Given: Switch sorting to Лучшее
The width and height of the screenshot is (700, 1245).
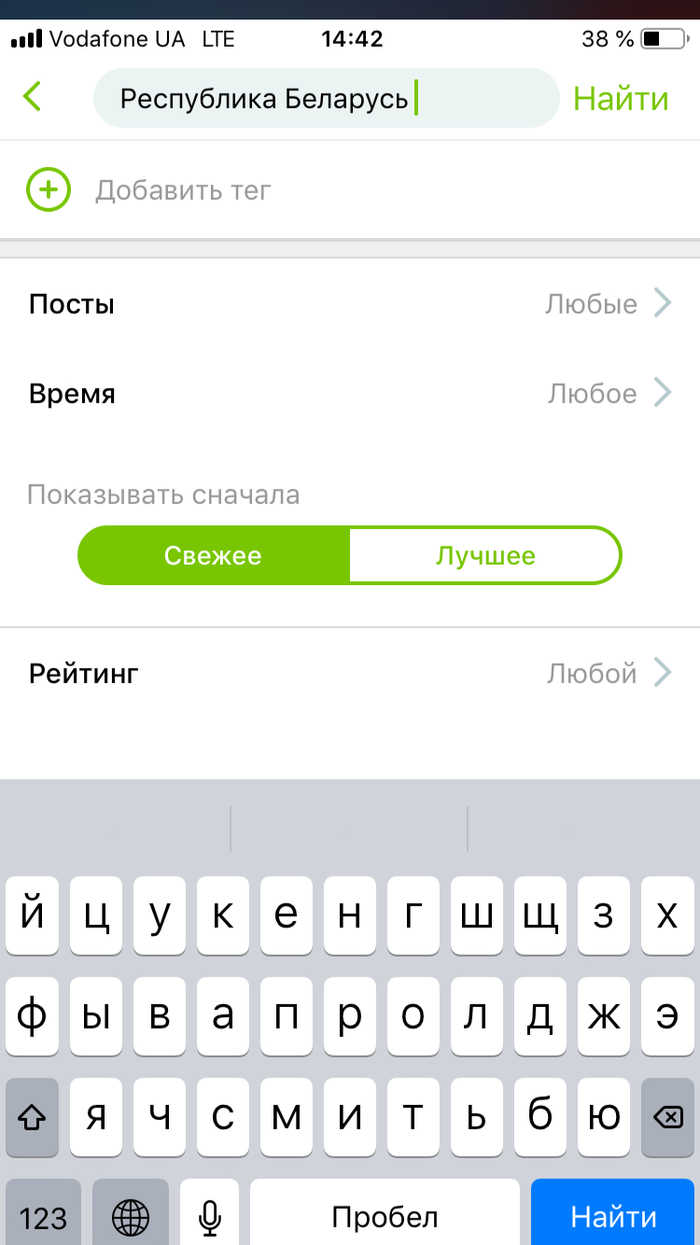Looking at the screenshot, I should (x=485, y=556).
